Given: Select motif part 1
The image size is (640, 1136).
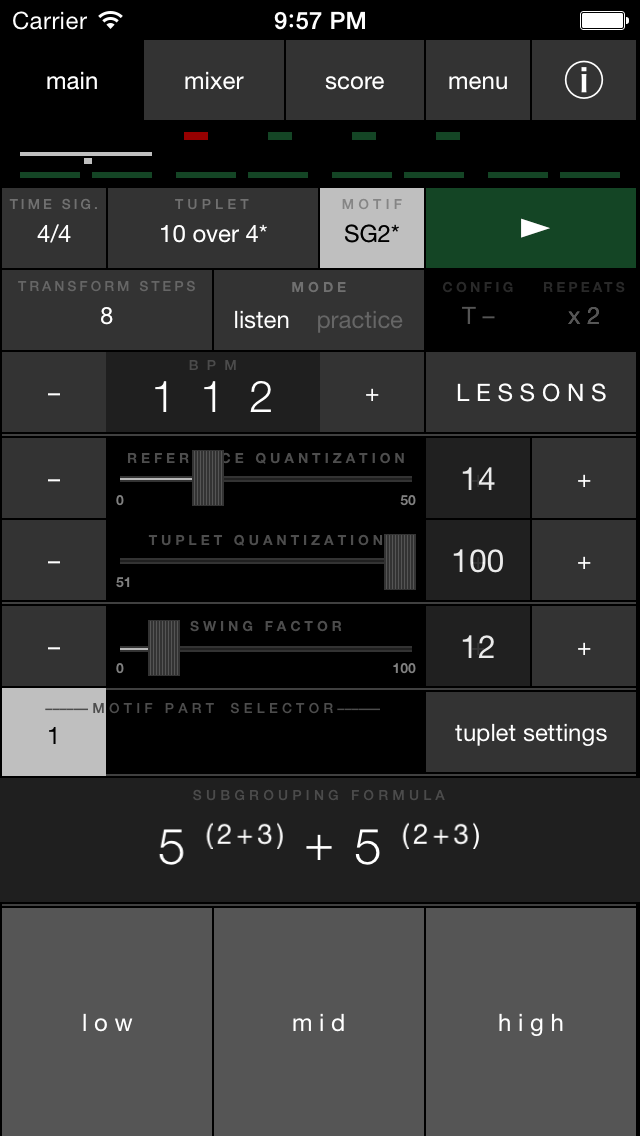Looking at the screenshot, I should pyautogui.click(x=54, y=732).
